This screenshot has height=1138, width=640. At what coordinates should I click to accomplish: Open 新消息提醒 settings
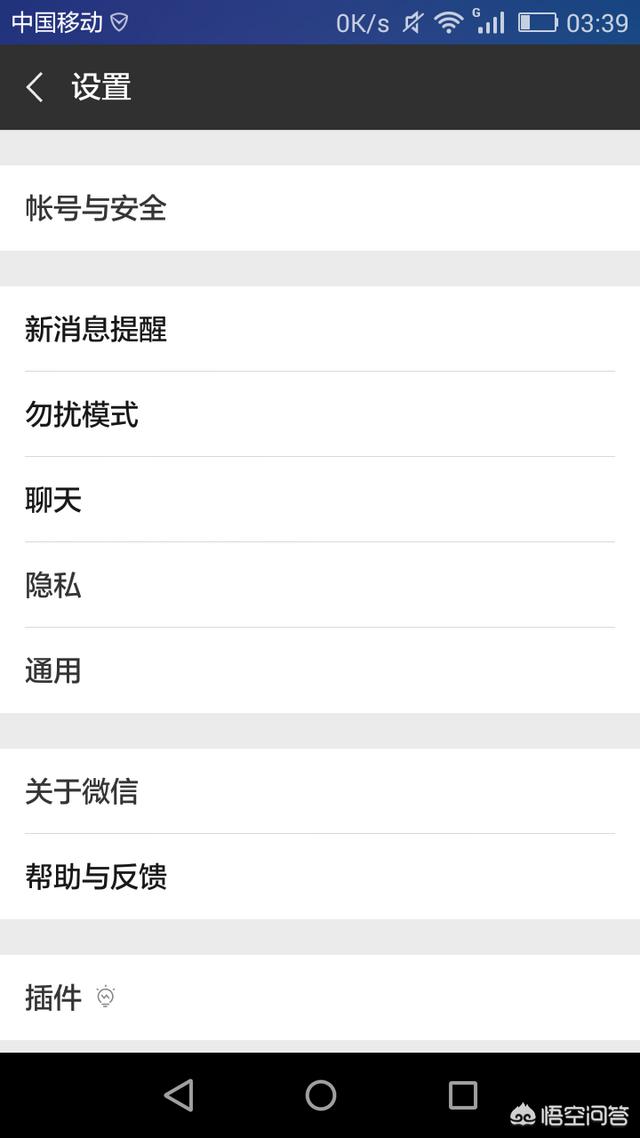(x=320, y=329)
